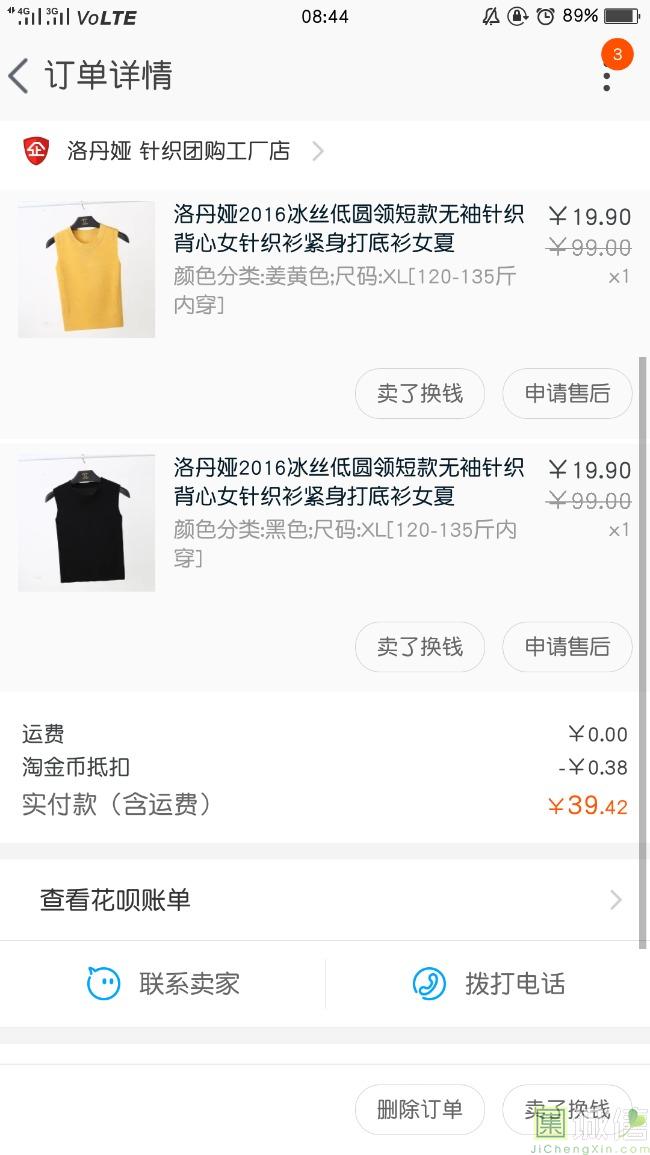The image size is (650, 1155).
Task: Request 申请售后 for the 黑色 item
Action: [x=567, y=647]
